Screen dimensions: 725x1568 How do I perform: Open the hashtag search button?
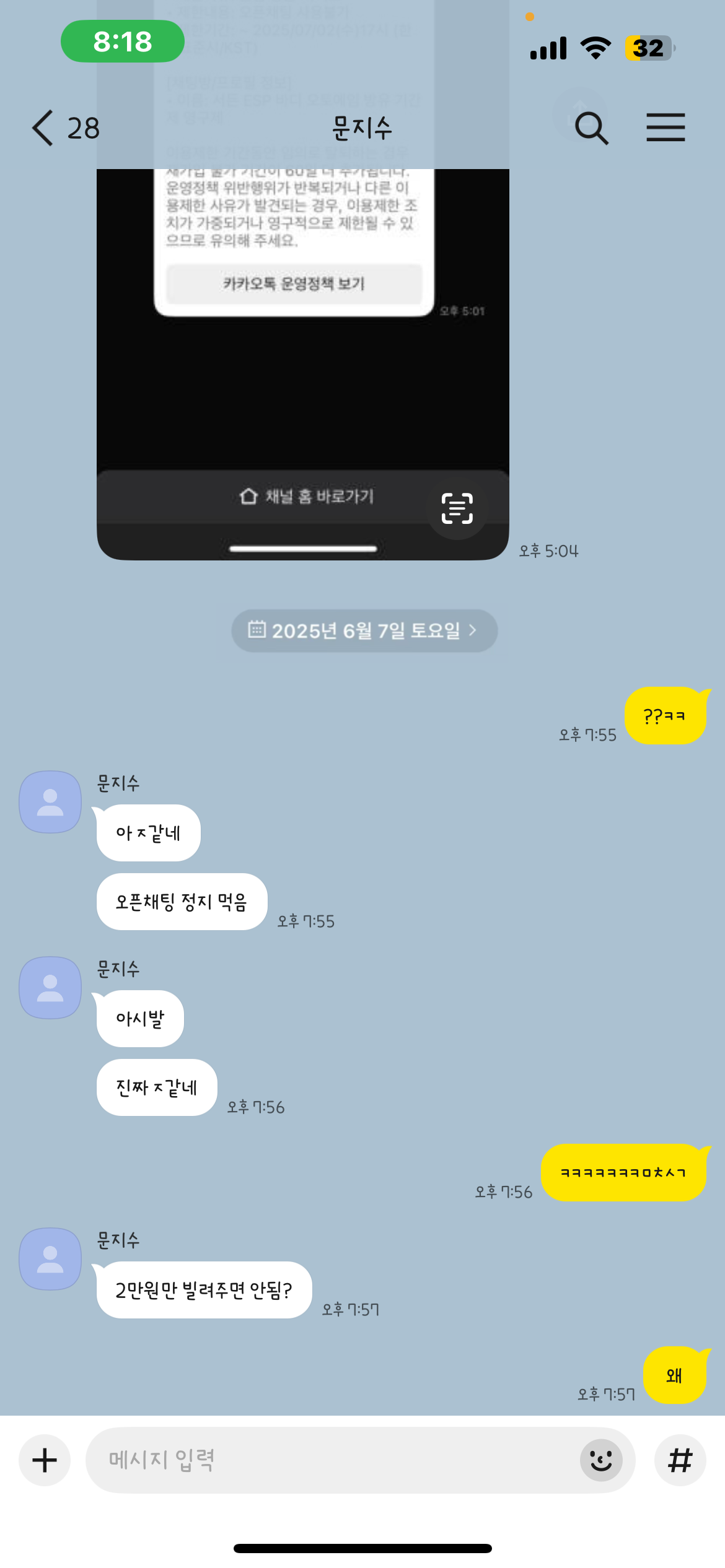680,1460
